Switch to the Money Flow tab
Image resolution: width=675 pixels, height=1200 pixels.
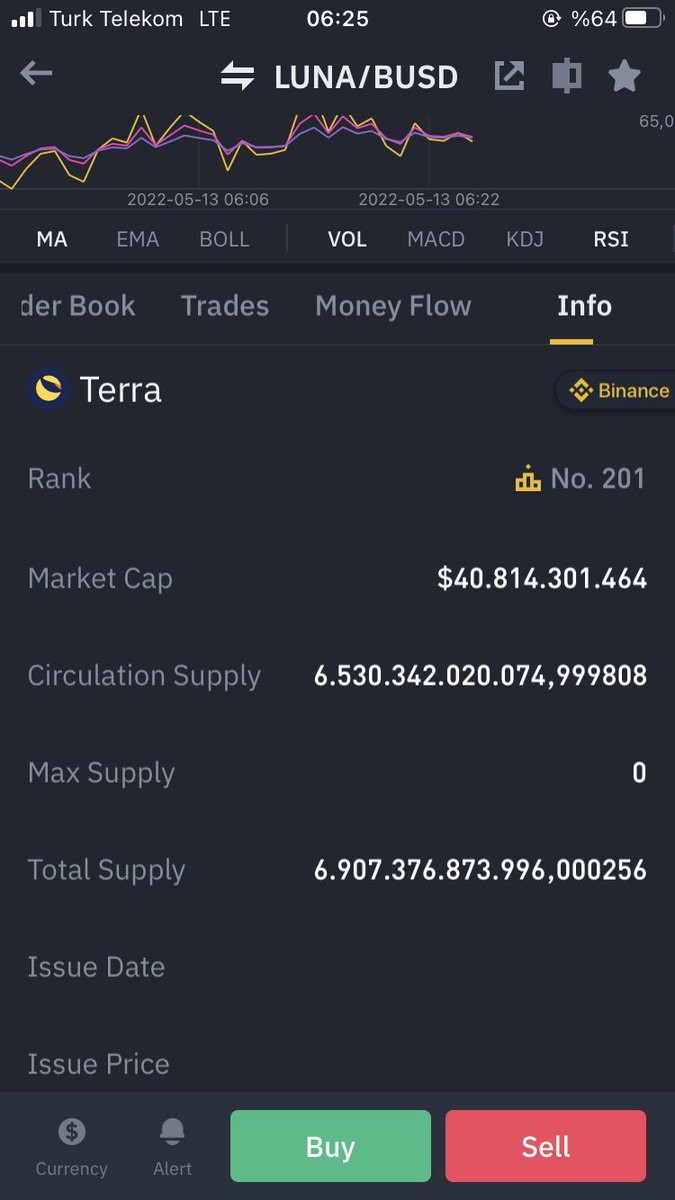(x=393, y=306)
